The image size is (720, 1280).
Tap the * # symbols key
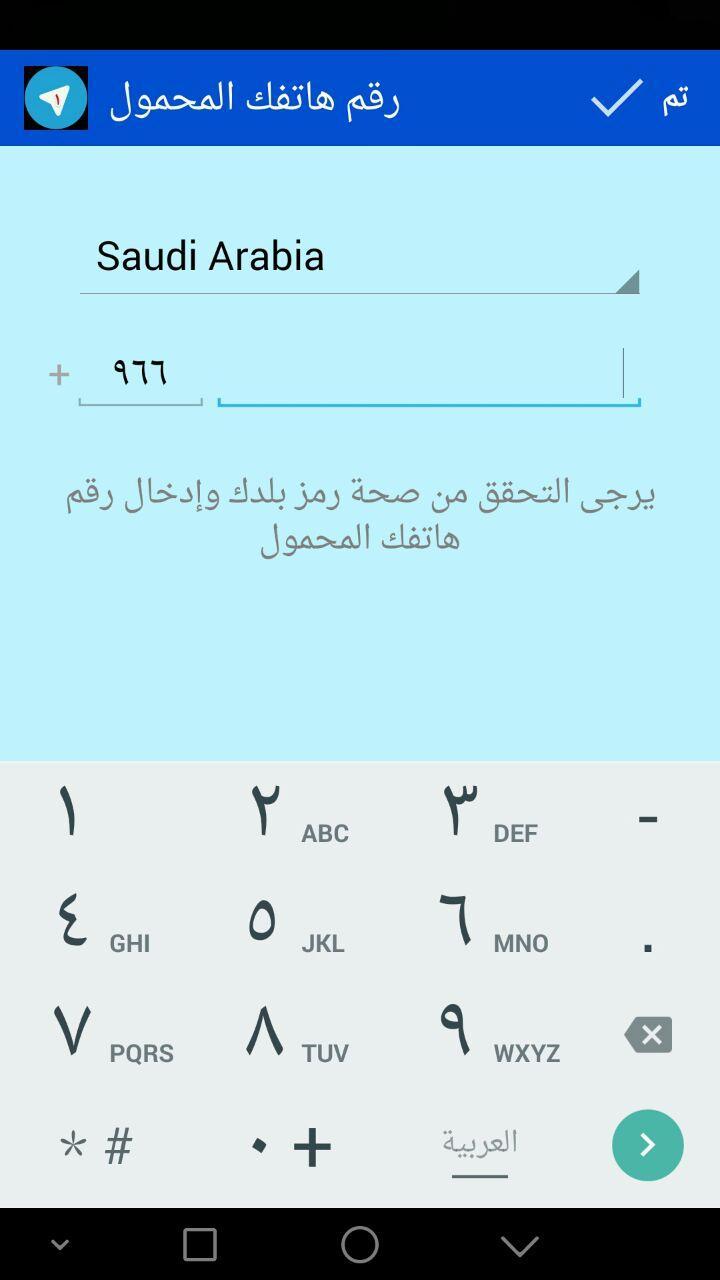96,1146
